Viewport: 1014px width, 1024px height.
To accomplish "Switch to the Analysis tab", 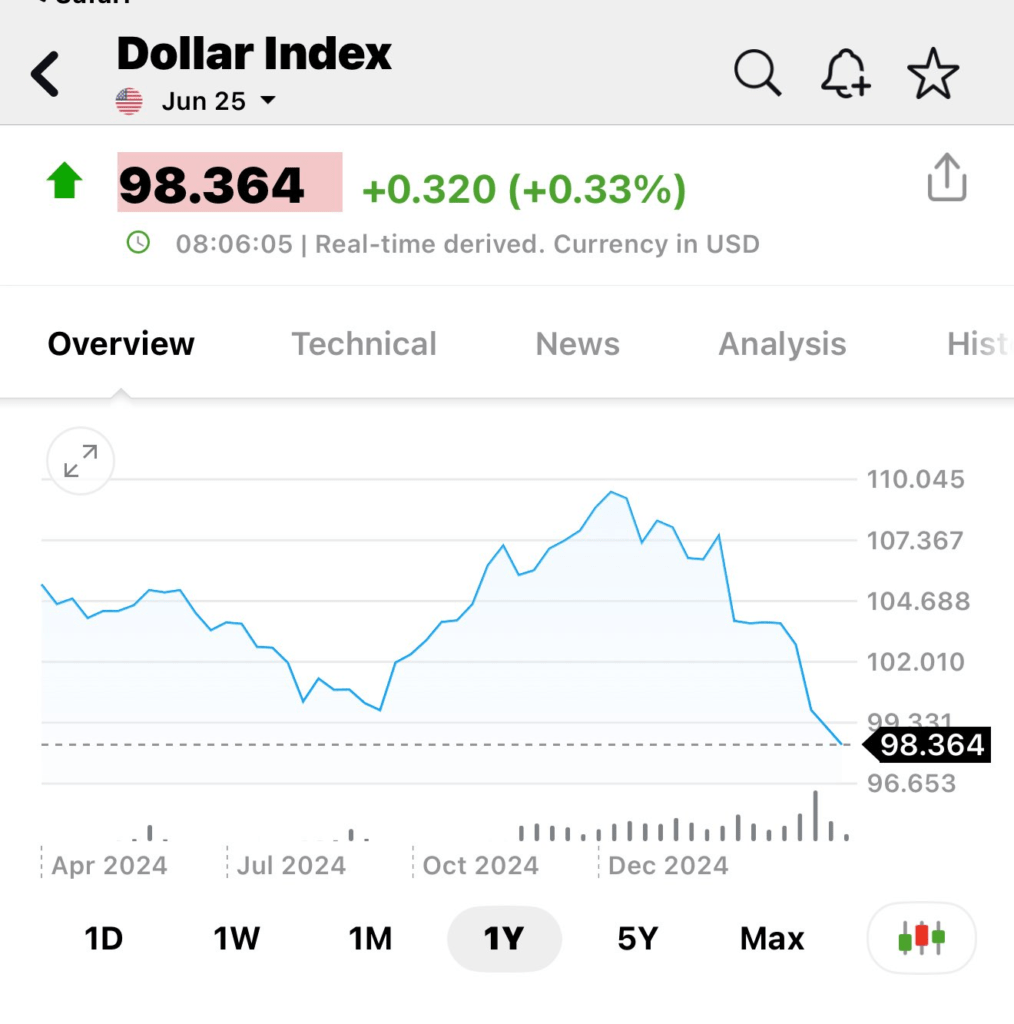I will coord(782,344).
